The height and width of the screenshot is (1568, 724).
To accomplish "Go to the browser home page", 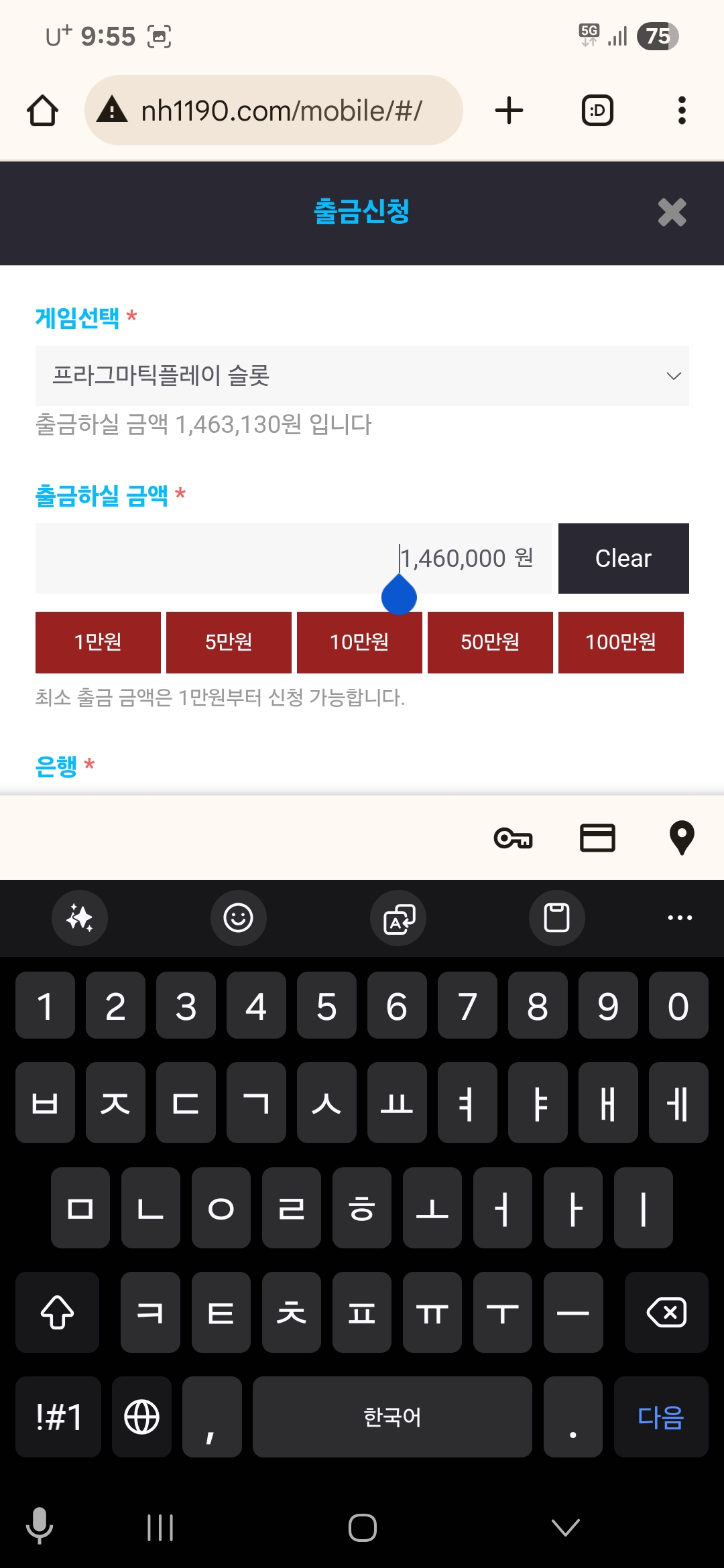I will pos(42,111).
